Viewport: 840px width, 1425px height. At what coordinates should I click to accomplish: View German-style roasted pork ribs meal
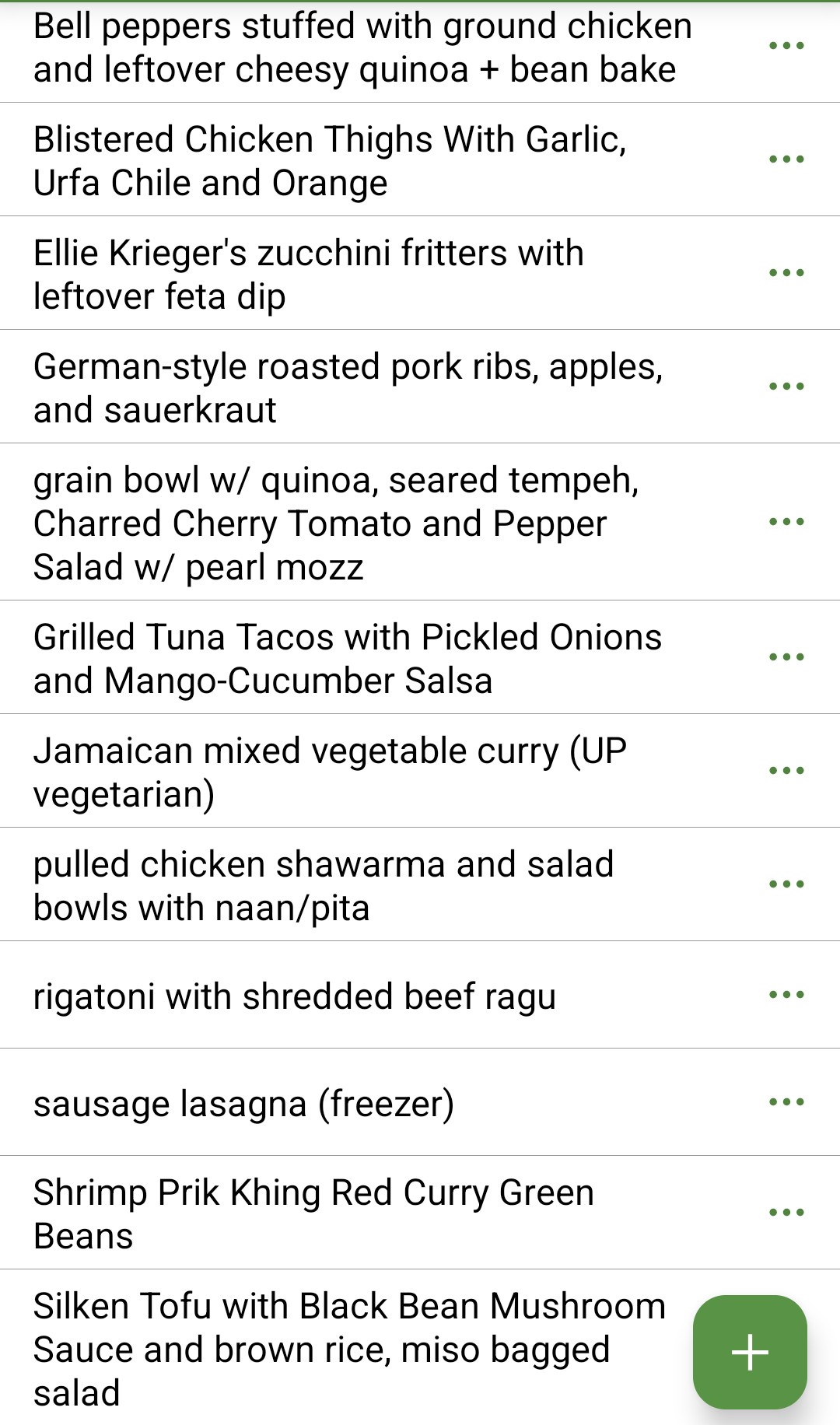[347, 387]
